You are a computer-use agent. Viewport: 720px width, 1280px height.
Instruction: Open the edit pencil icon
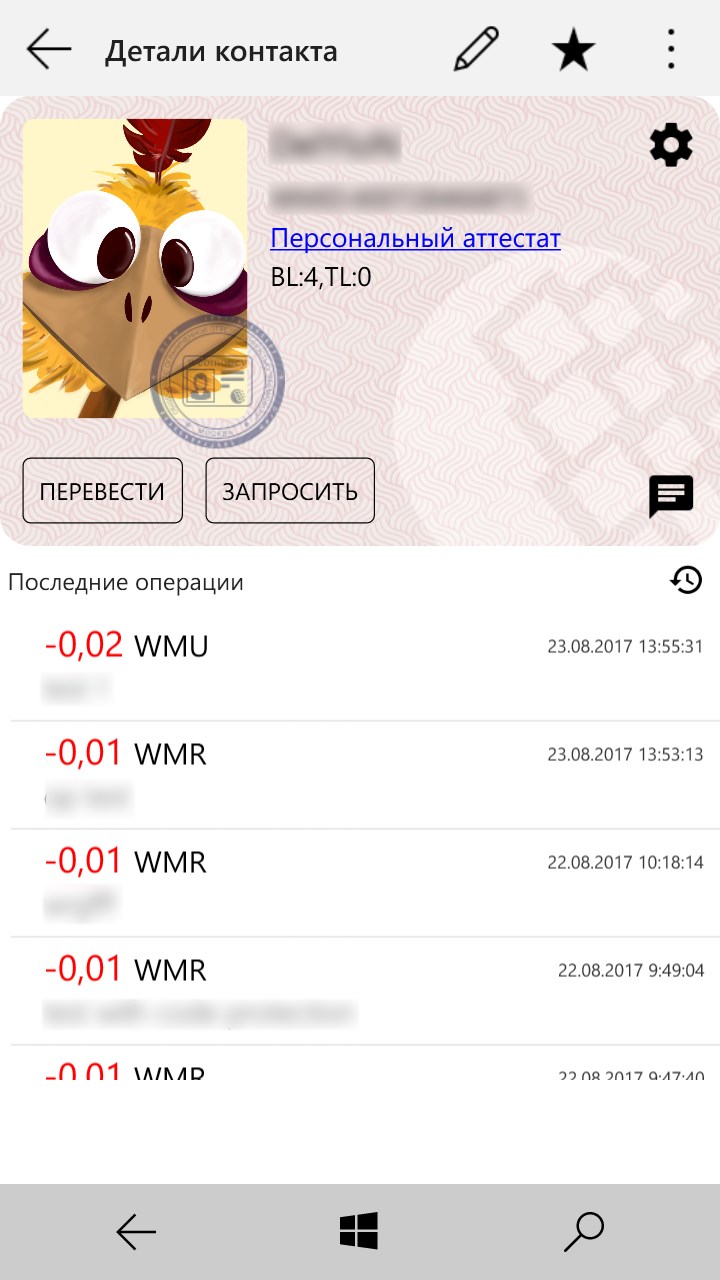[476, 48]
